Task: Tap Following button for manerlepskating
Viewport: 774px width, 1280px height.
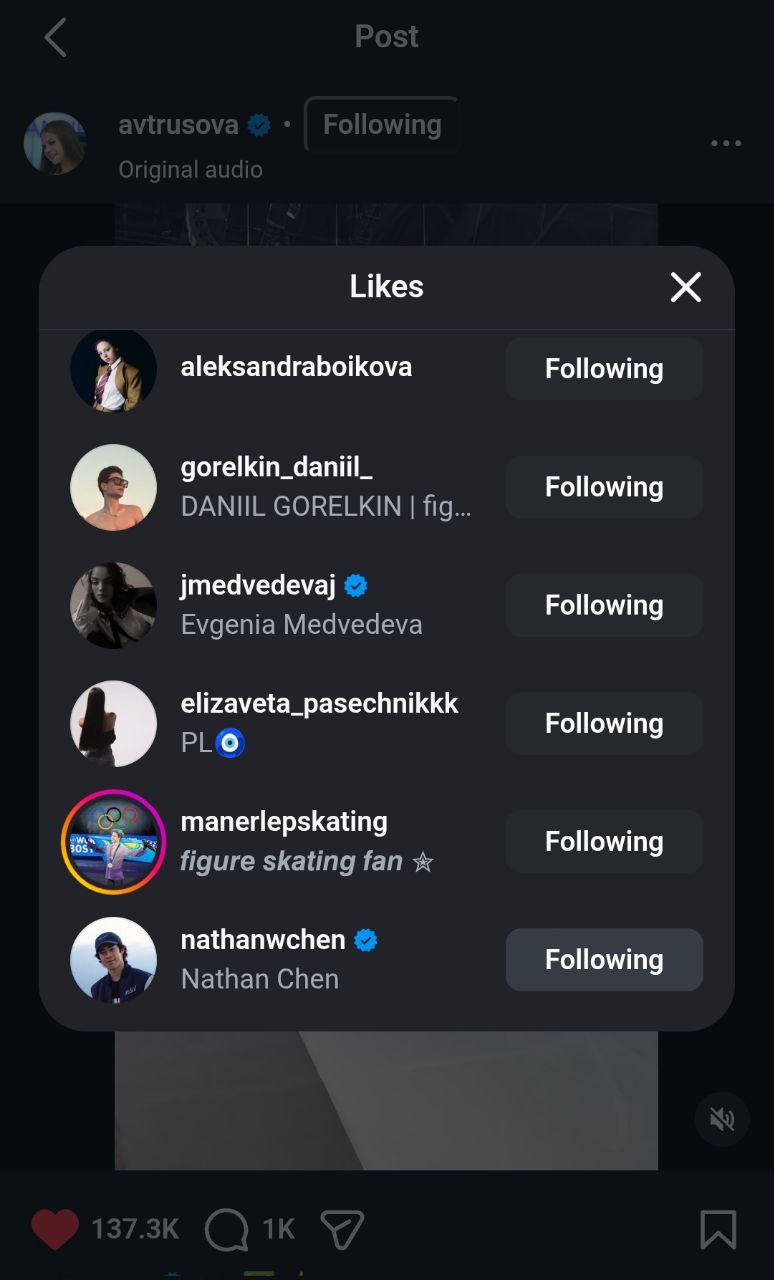Action: pyautogui.click(x=604, y=842)
